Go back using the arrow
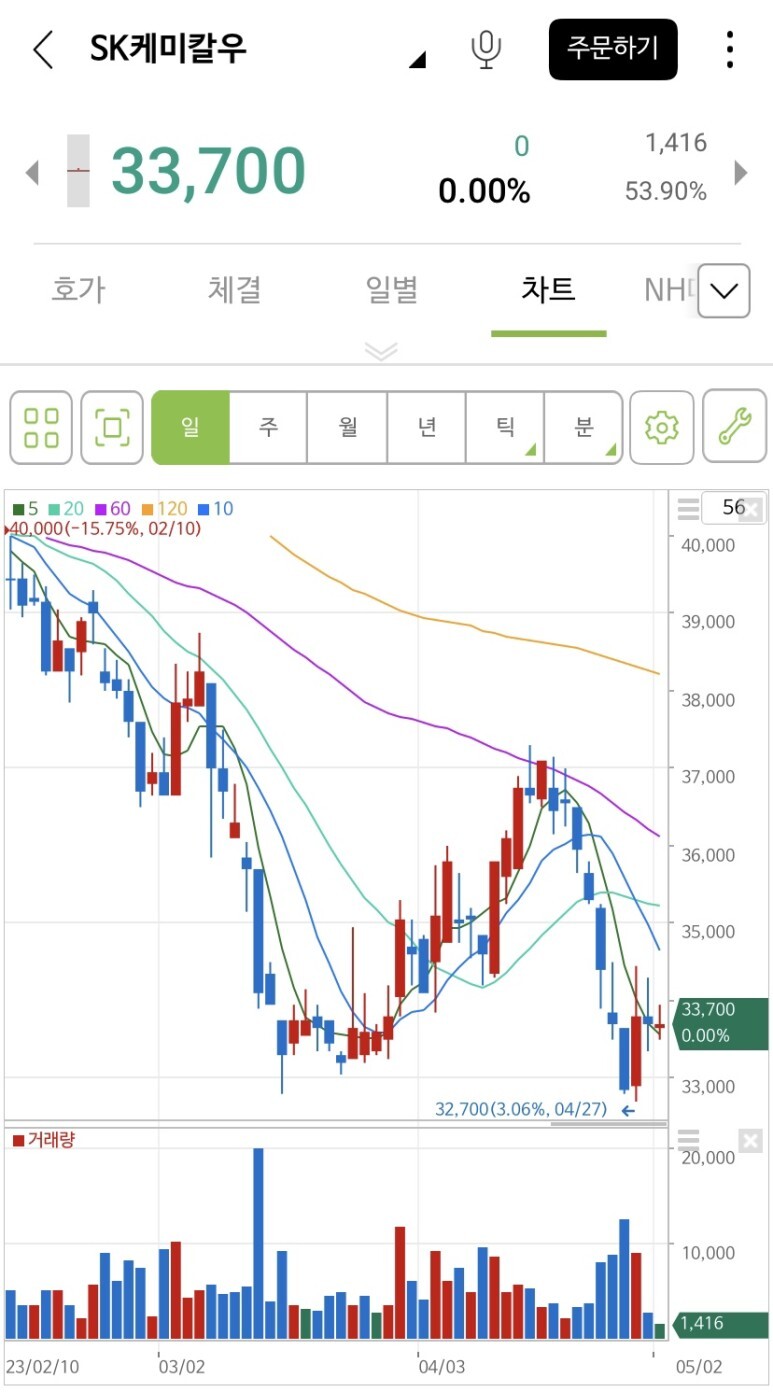 (43, 49)
